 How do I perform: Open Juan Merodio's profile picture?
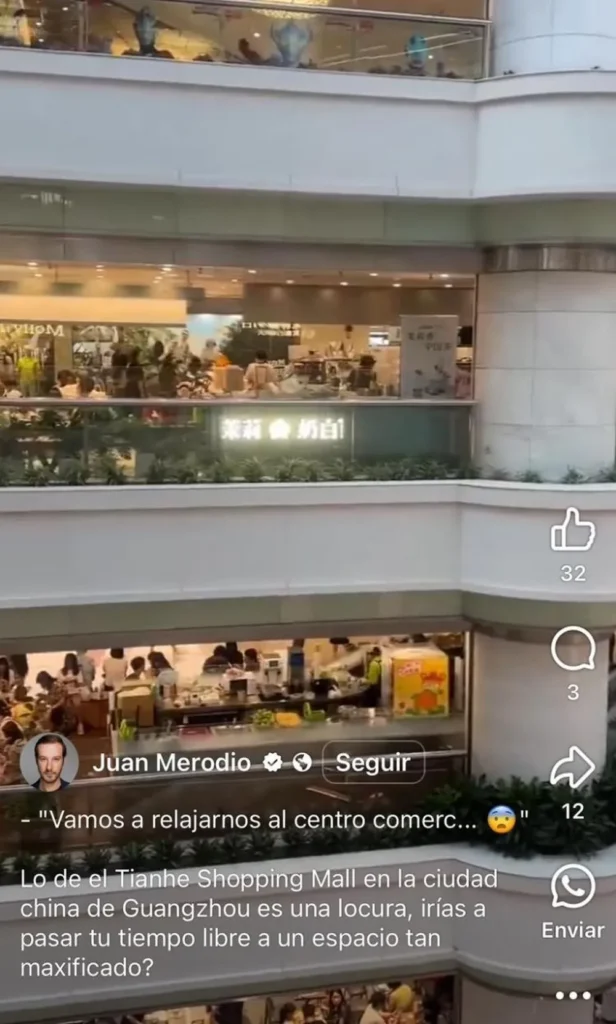(48, 761)
